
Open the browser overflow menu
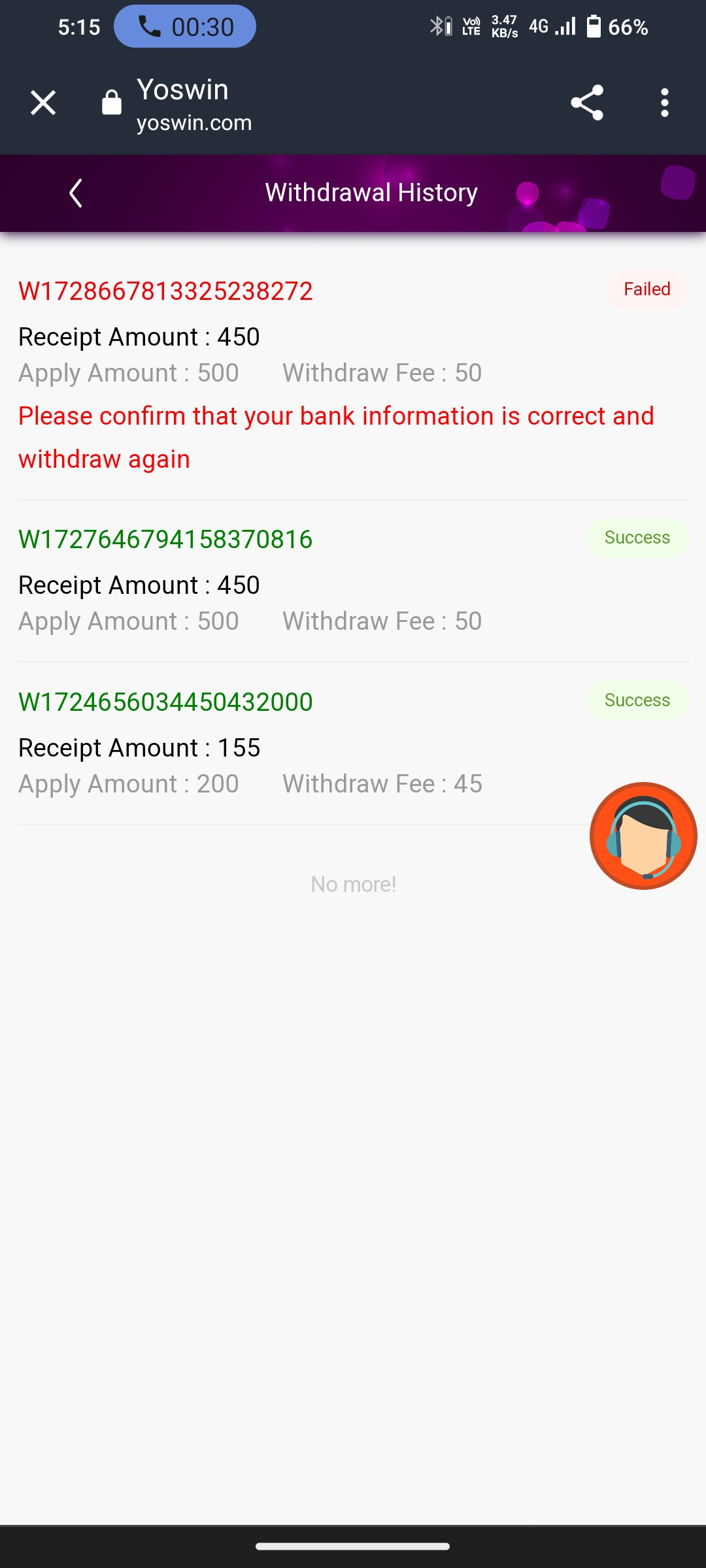(x=664, y=103)
